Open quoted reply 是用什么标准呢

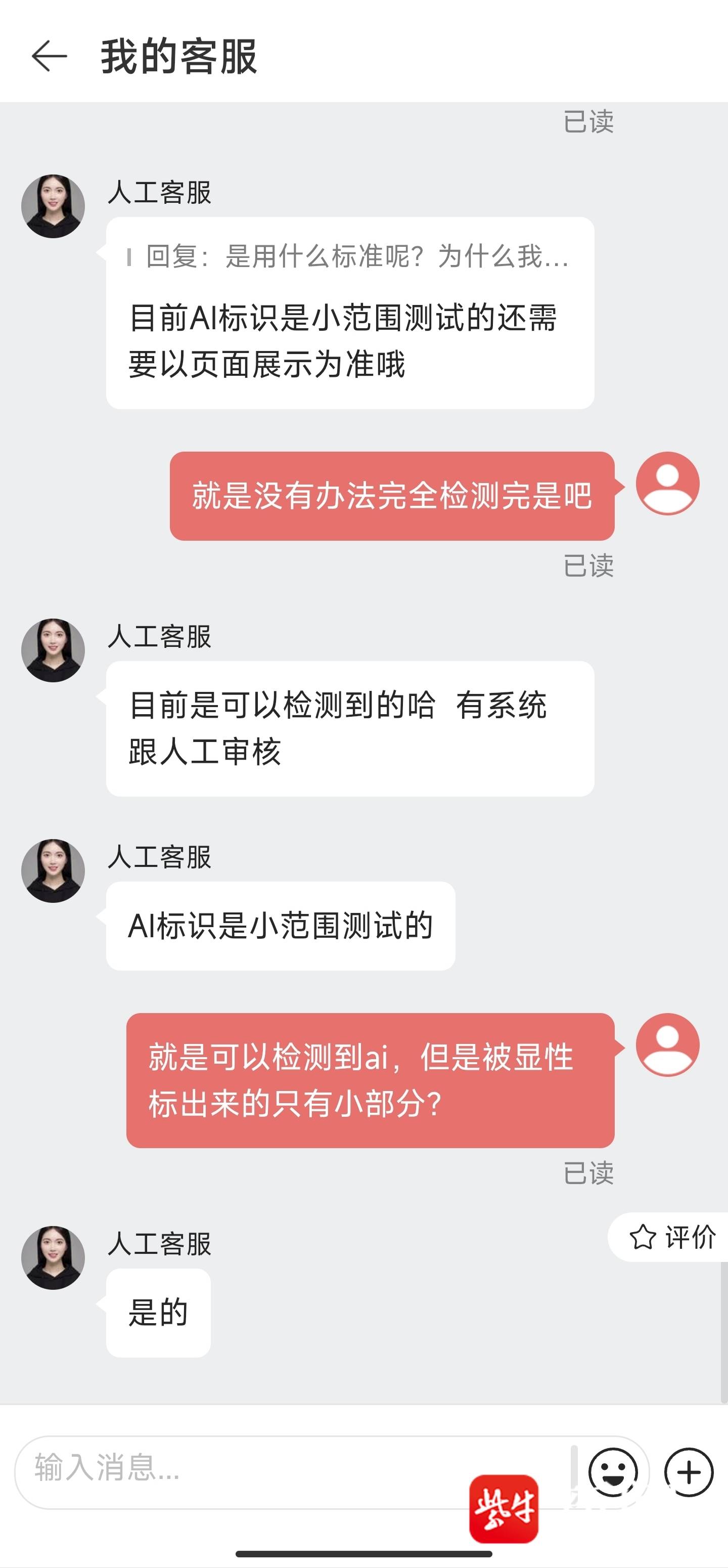tap(350, 256)
